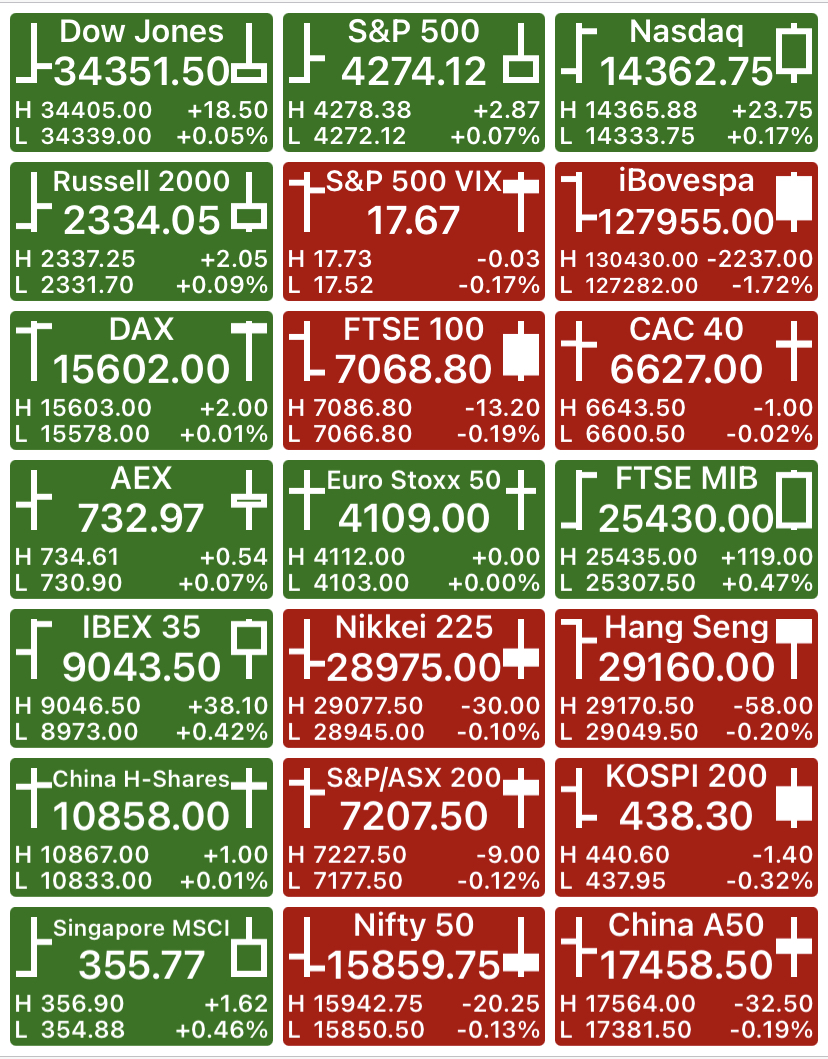The image size is (828, 1059).
Task: Open the China H-Shares card
Action: [x=141, y=827]
